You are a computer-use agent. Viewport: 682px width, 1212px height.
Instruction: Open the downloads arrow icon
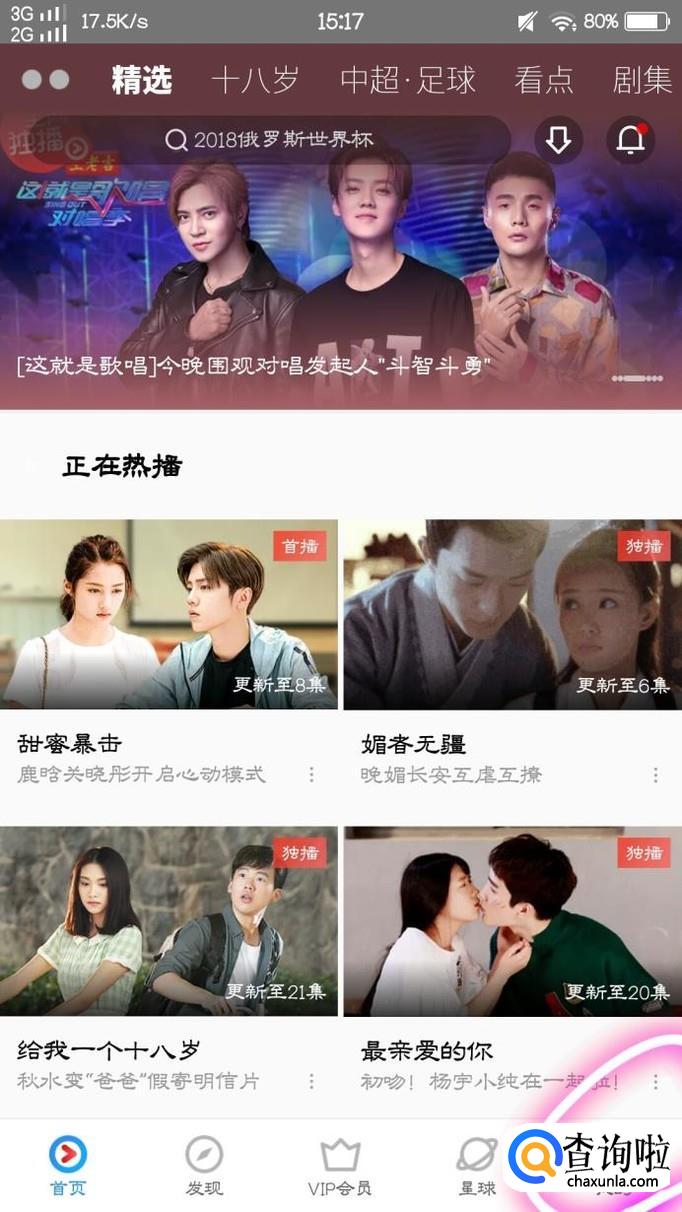point(558,141)
